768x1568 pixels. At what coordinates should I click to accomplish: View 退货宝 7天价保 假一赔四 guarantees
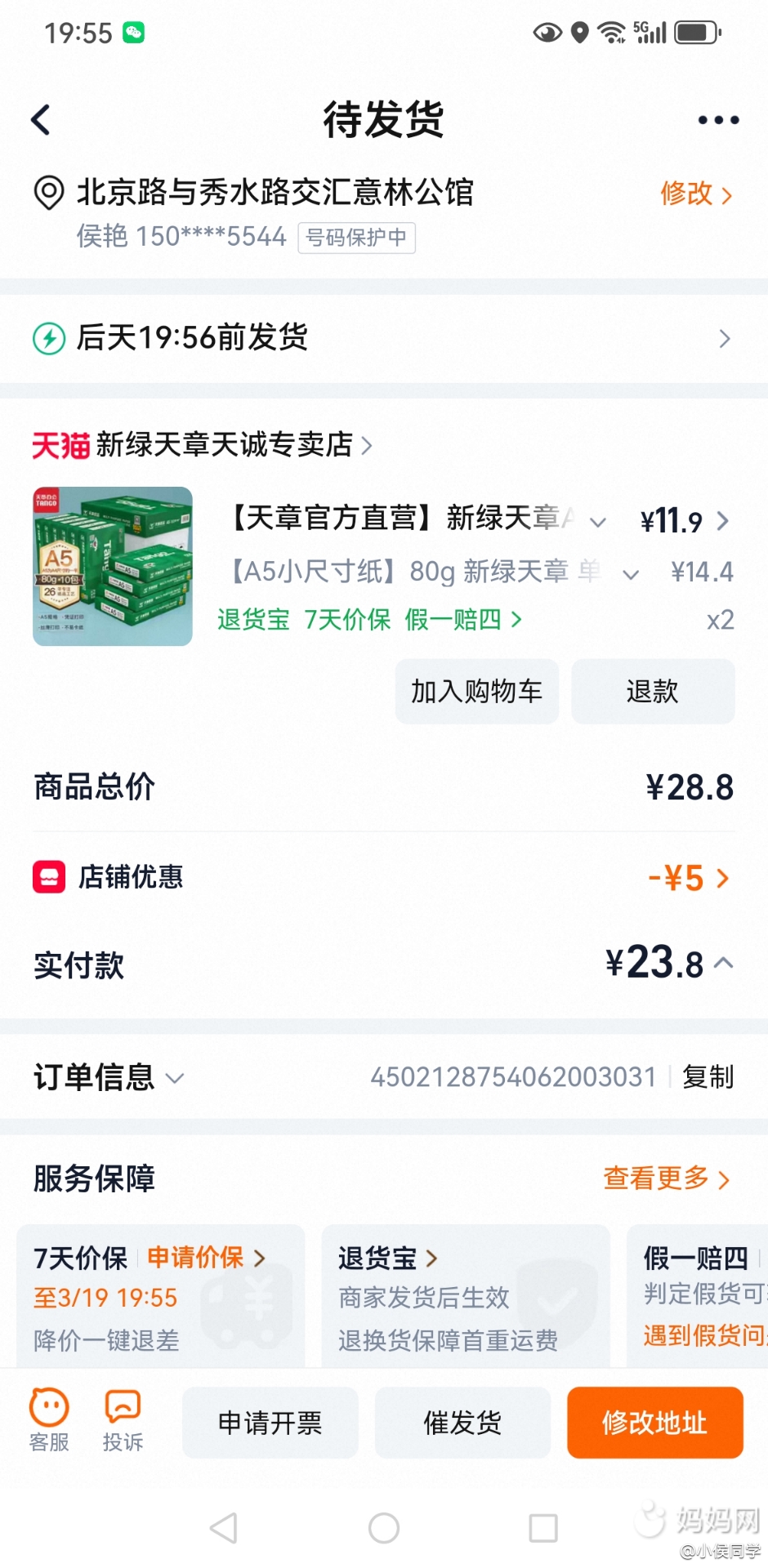(369, 620)
